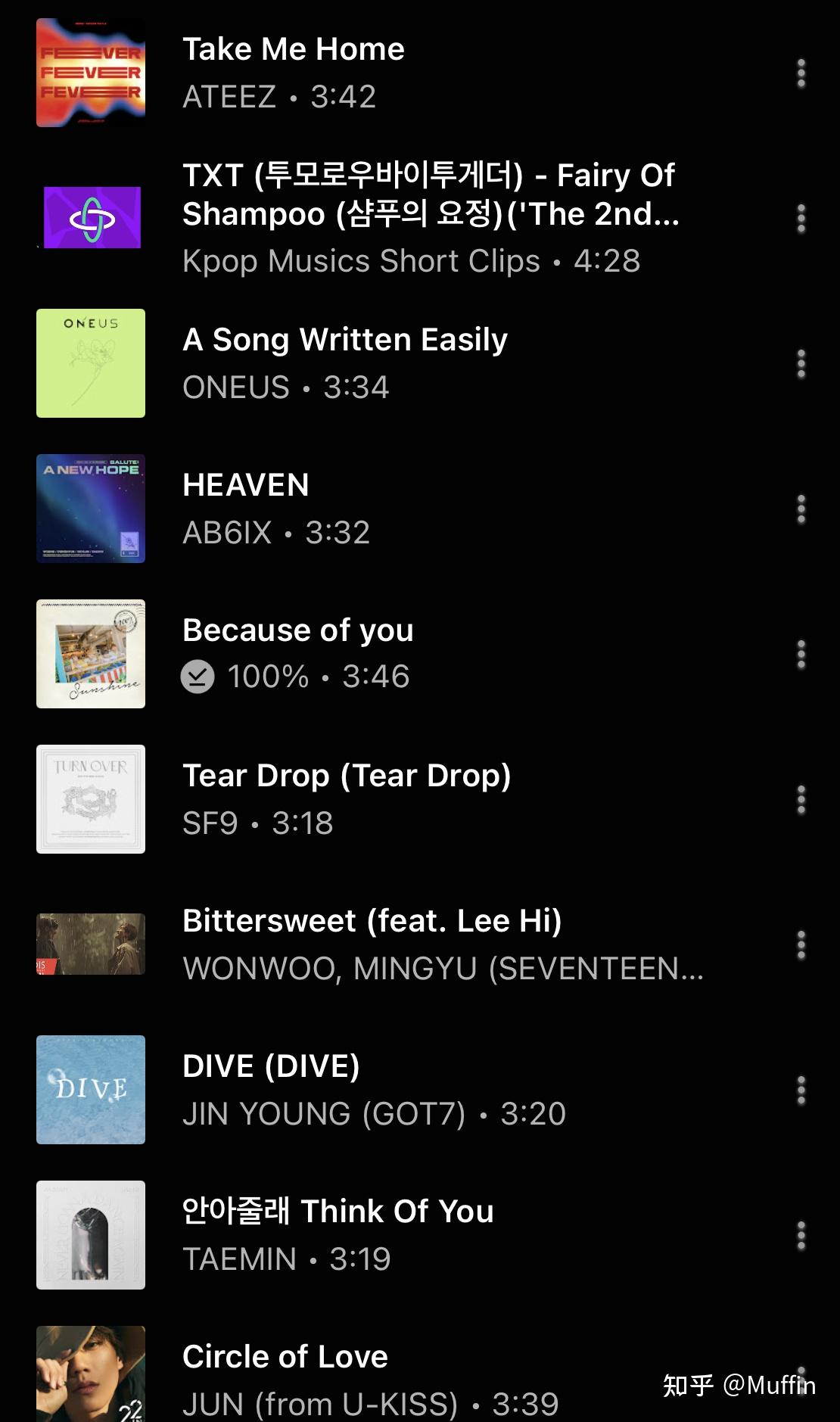Click the downloaded checkmark badge on "Because of you"
Screen dimensions: 840x1422
(198, 676)
